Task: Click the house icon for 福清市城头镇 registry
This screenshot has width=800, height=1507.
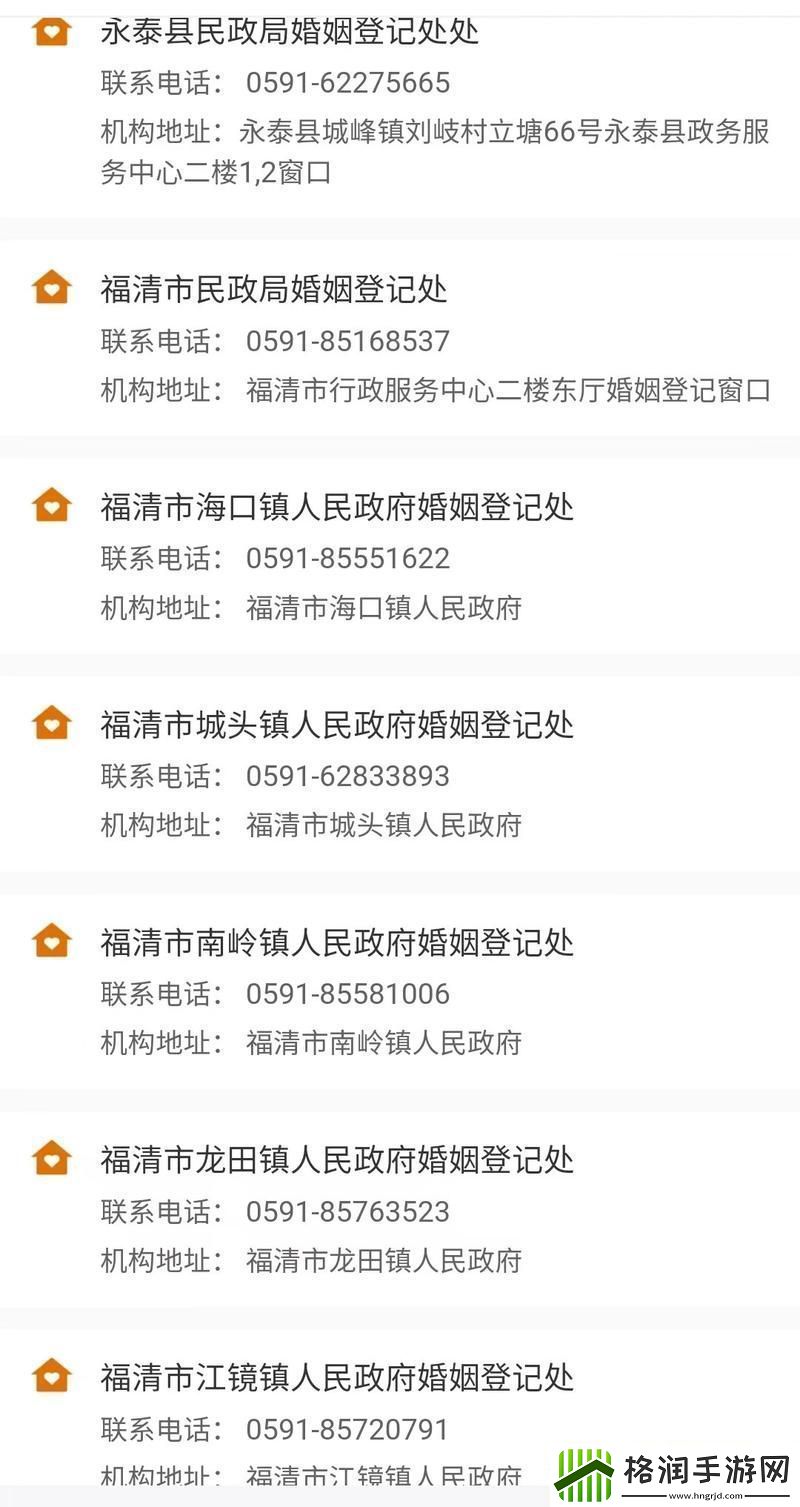Action: click(49, 722)
